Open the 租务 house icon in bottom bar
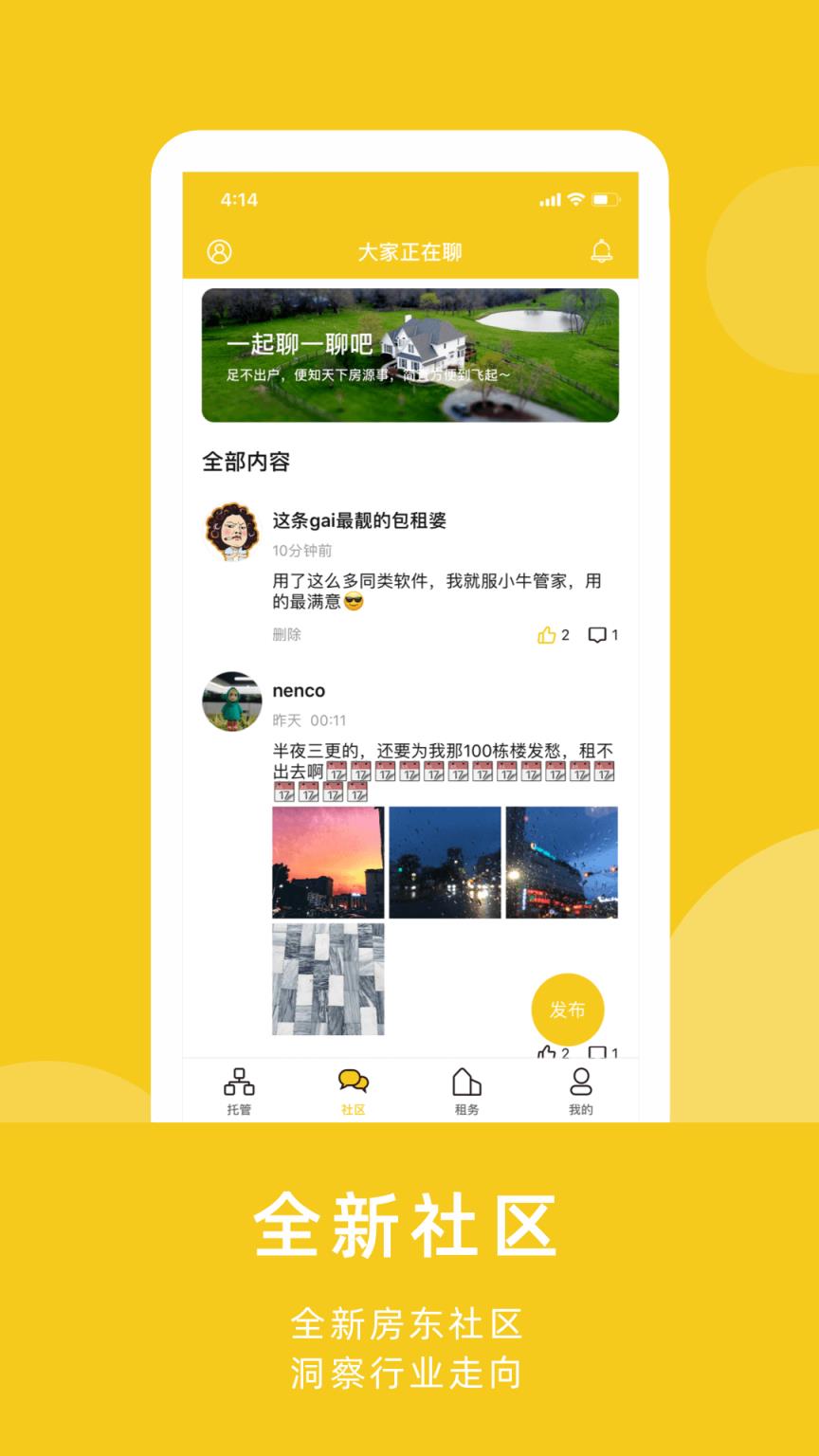819x1456 pixels. (x=466, y=1079)
